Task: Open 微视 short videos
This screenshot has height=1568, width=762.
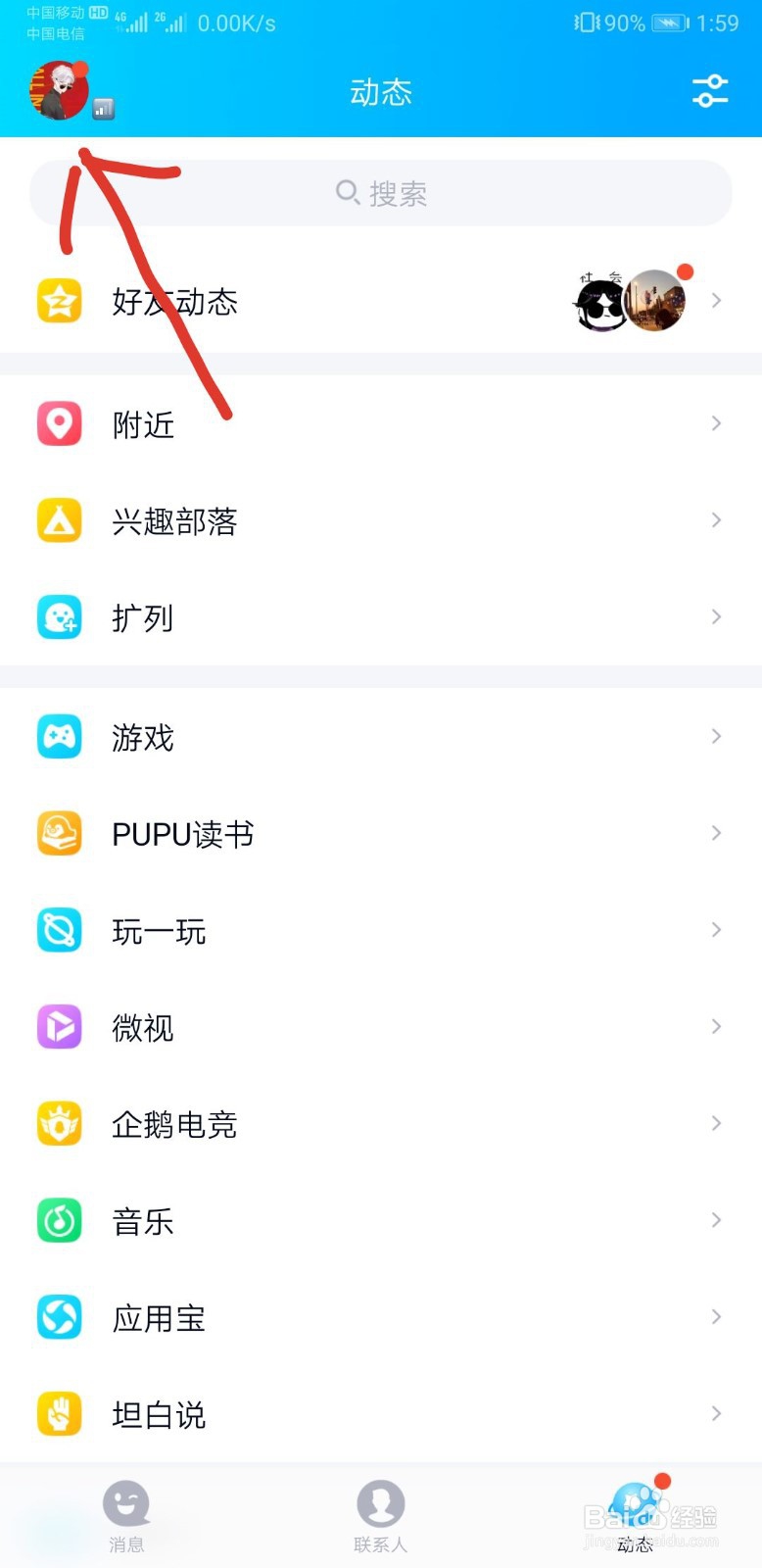Action: point(381,1027)
